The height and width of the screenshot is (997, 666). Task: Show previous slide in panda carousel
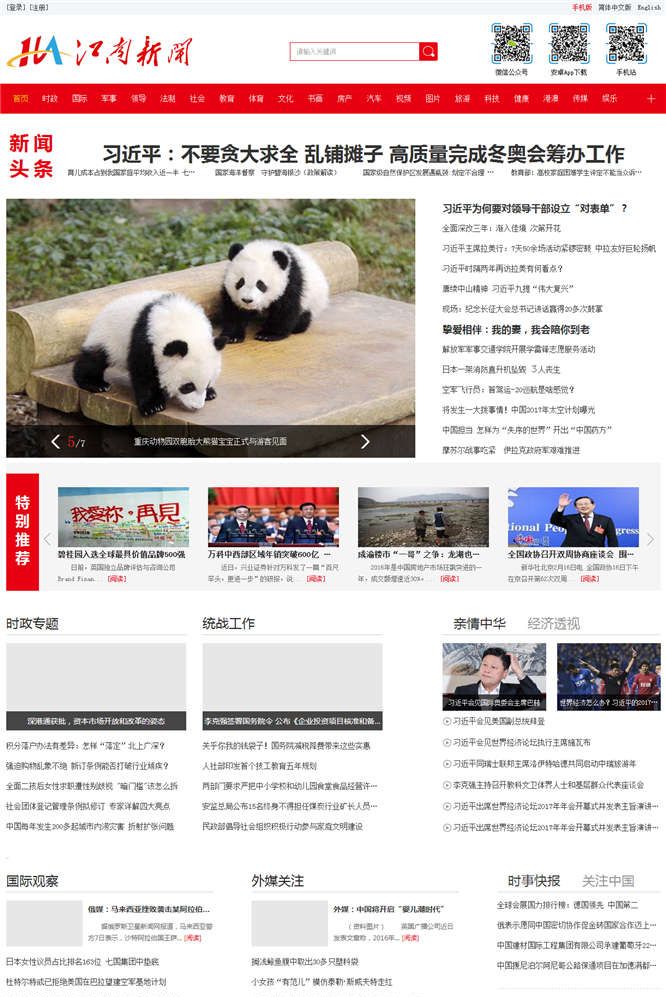(x=56, y=441)
